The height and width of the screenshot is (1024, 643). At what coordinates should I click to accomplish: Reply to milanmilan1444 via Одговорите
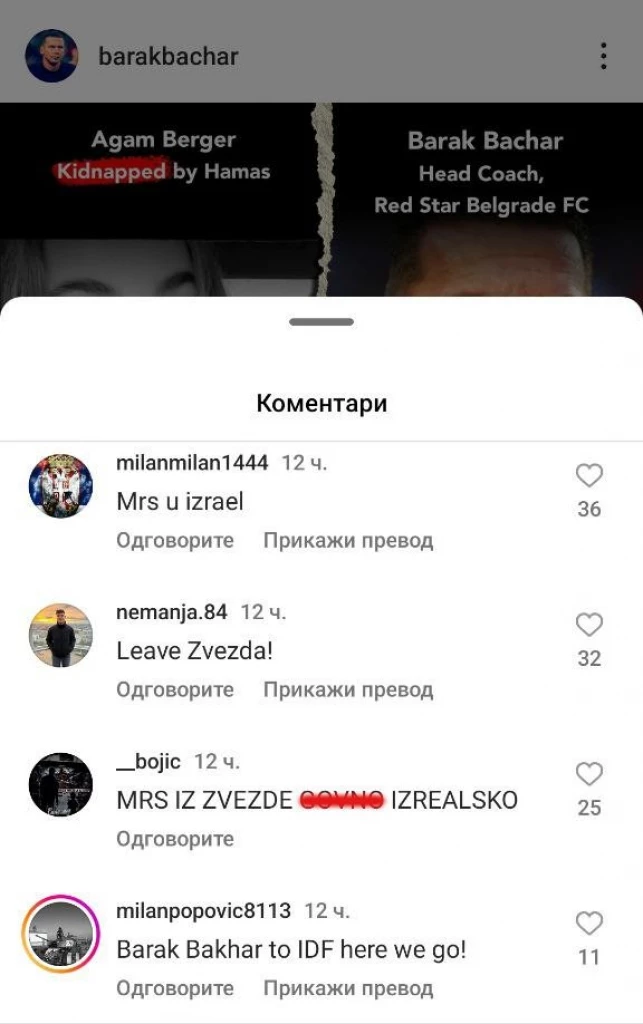[x=175, y=541]
